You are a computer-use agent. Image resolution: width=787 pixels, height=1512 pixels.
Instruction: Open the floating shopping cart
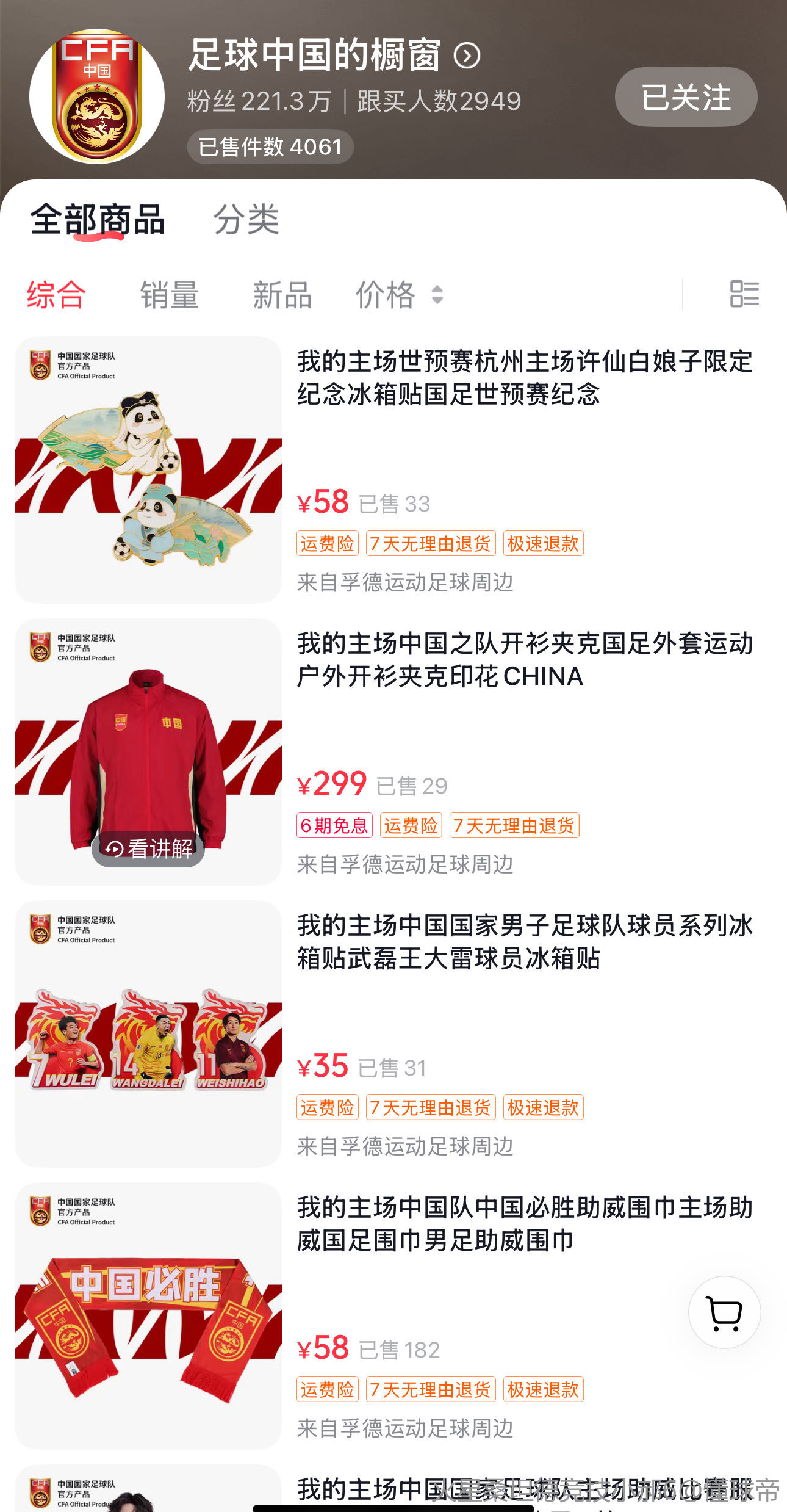click(x=724, y=1312)
